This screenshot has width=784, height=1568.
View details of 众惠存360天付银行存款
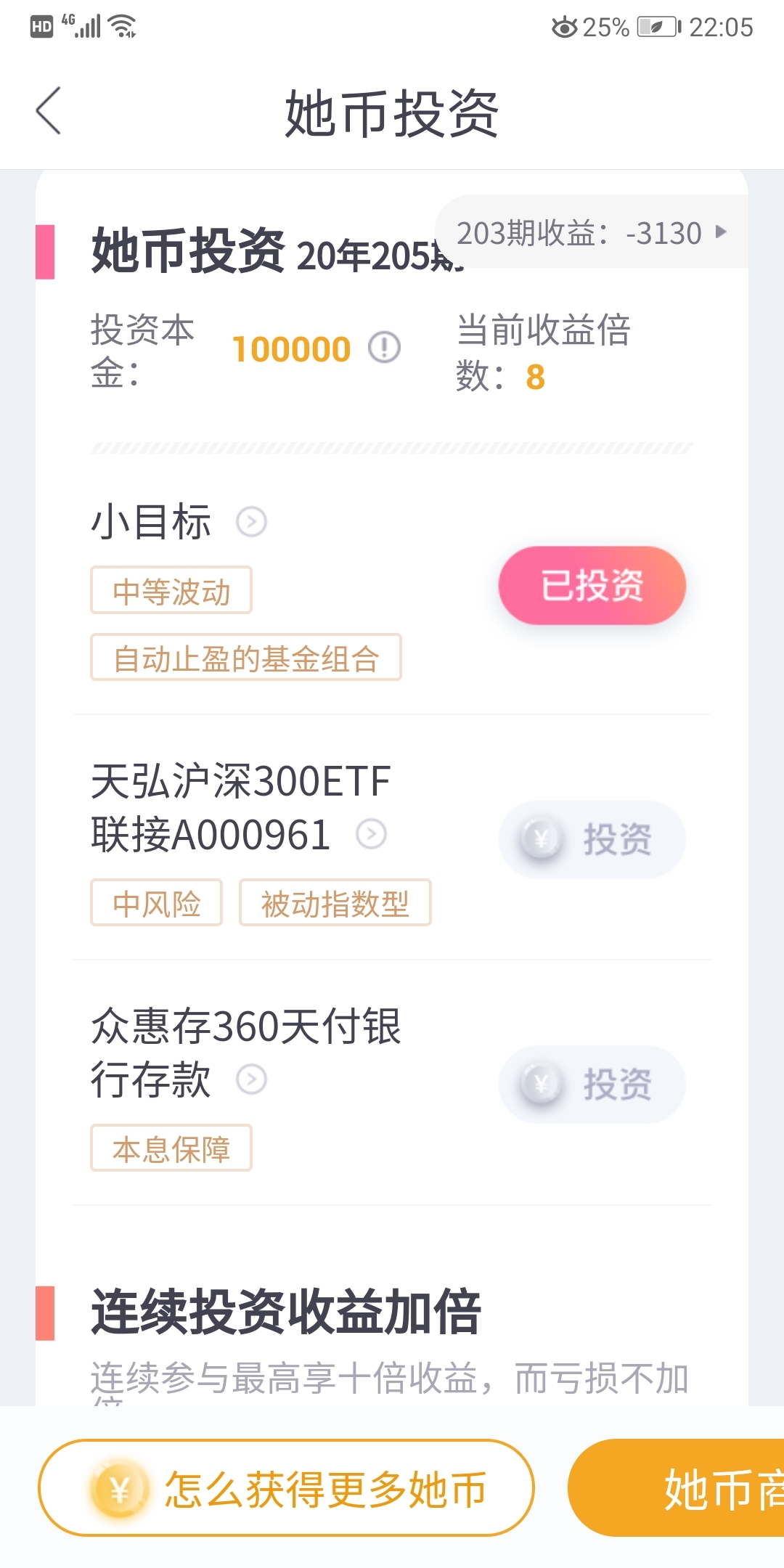point(252,1079)
